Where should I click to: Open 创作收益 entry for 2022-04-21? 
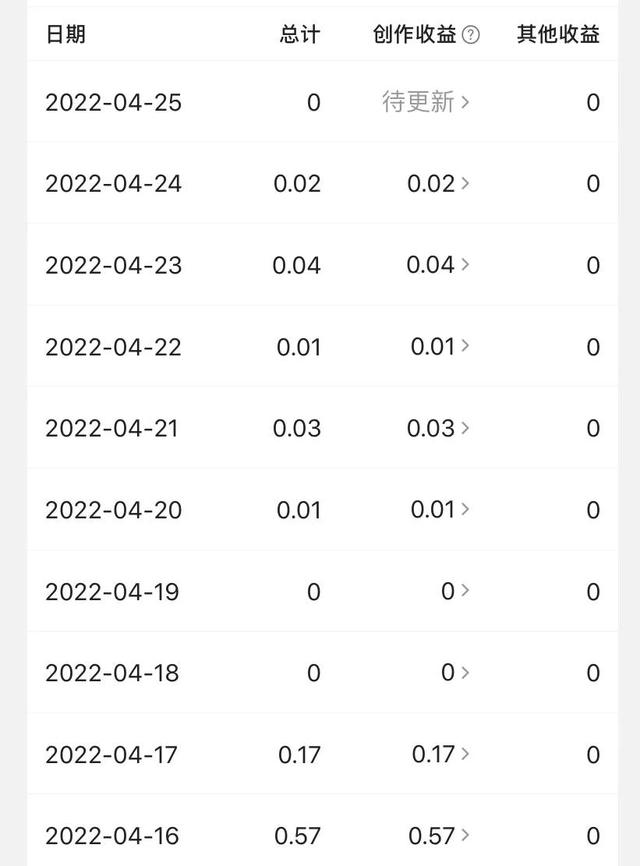point(438,428)
